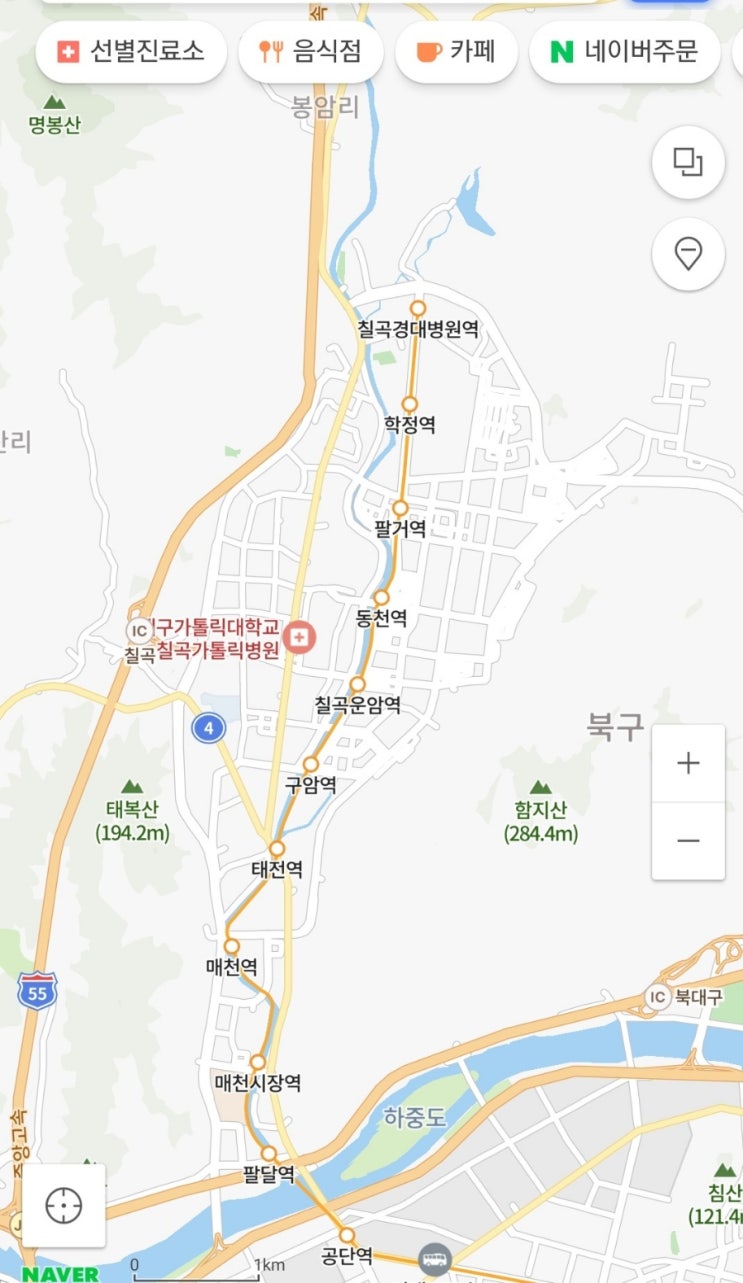Filter map by 음식점 chip
Screen dimensions: 743x1283
tap(311, 51)
